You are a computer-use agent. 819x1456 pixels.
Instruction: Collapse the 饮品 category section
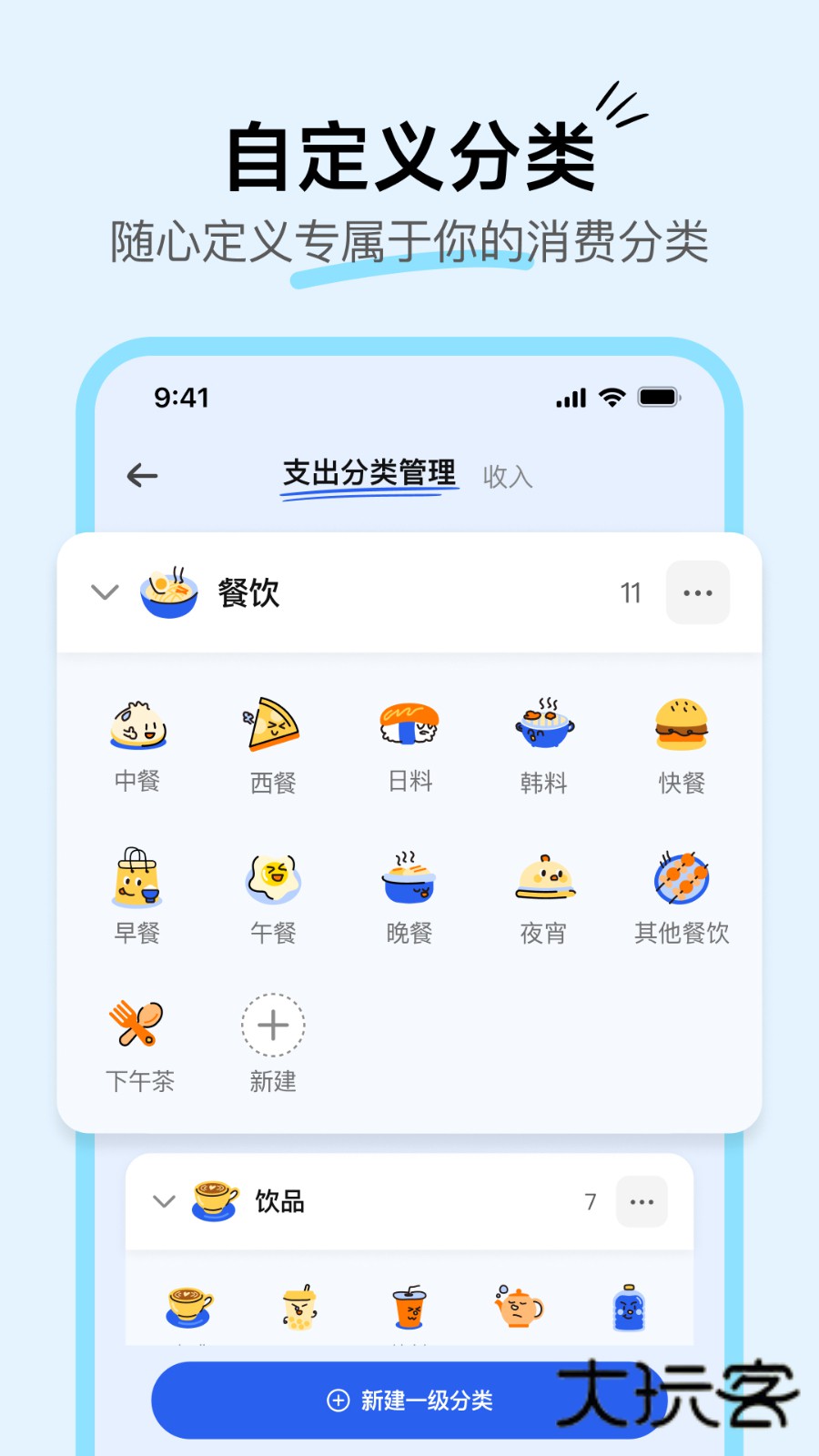(x=165, y=1201)
